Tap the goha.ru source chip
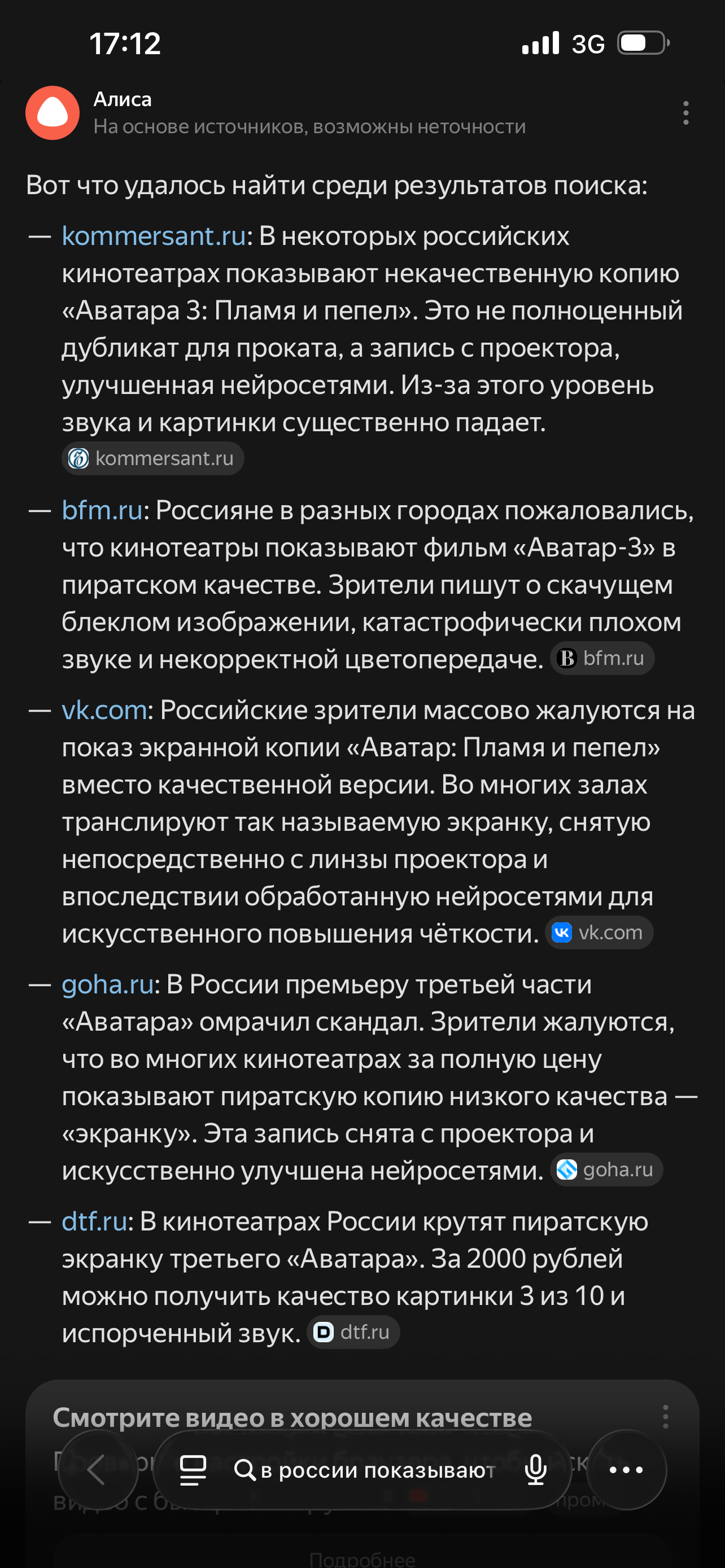The width and height of the screenshot is (725, 1568). click(606, 1170)
